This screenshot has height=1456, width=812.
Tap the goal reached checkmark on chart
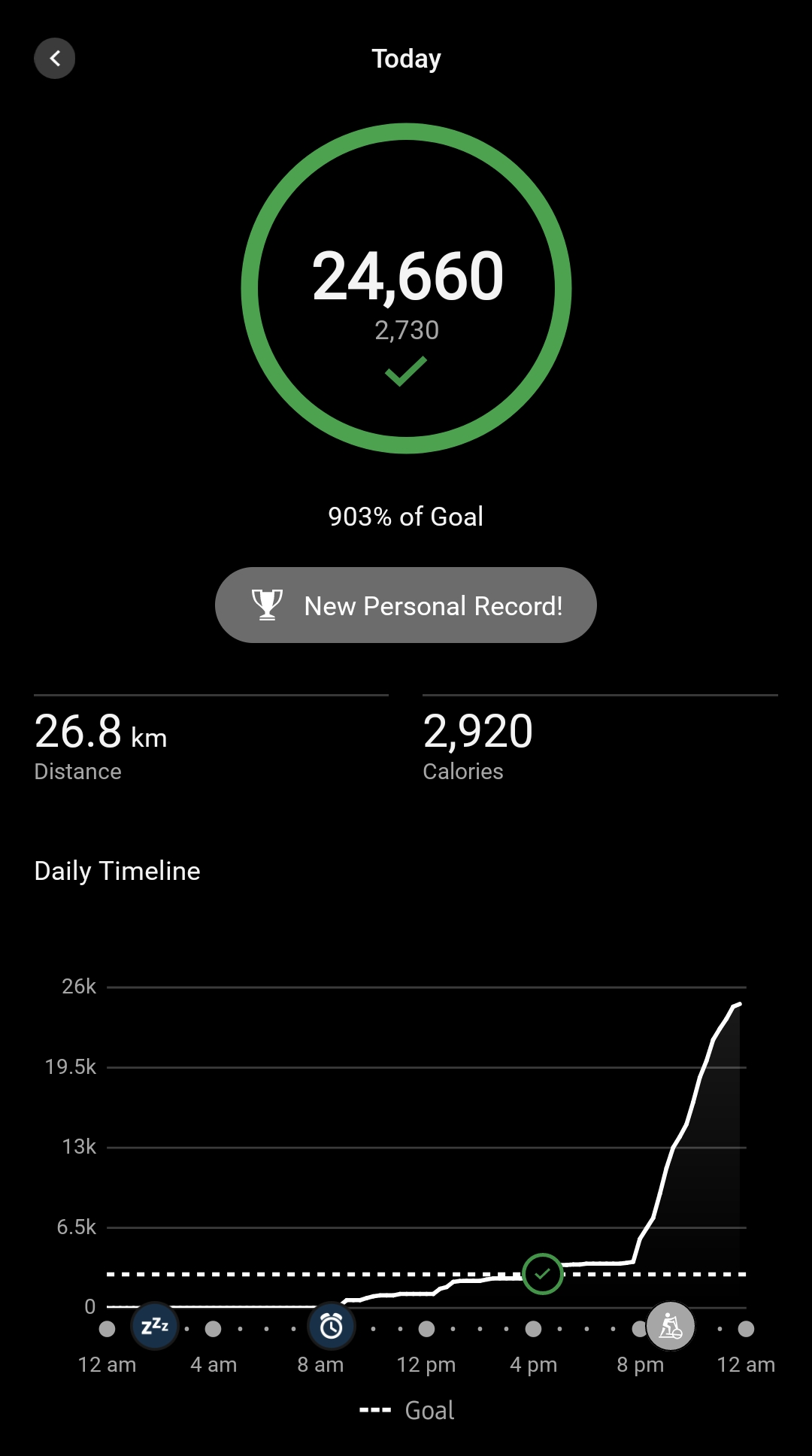[543, 1275]
